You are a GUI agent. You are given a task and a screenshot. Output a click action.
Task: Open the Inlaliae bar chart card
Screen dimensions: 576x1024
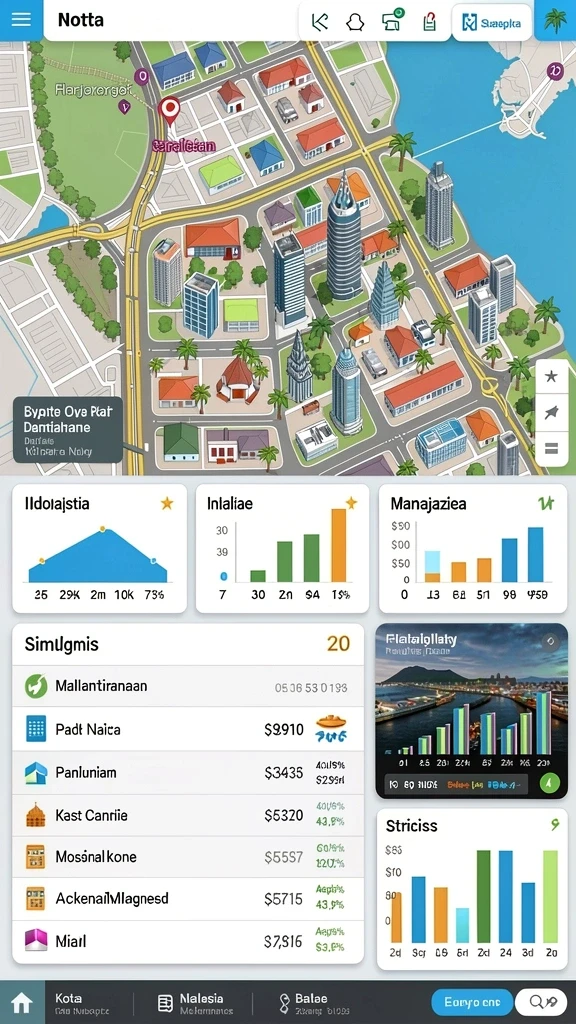282,549
